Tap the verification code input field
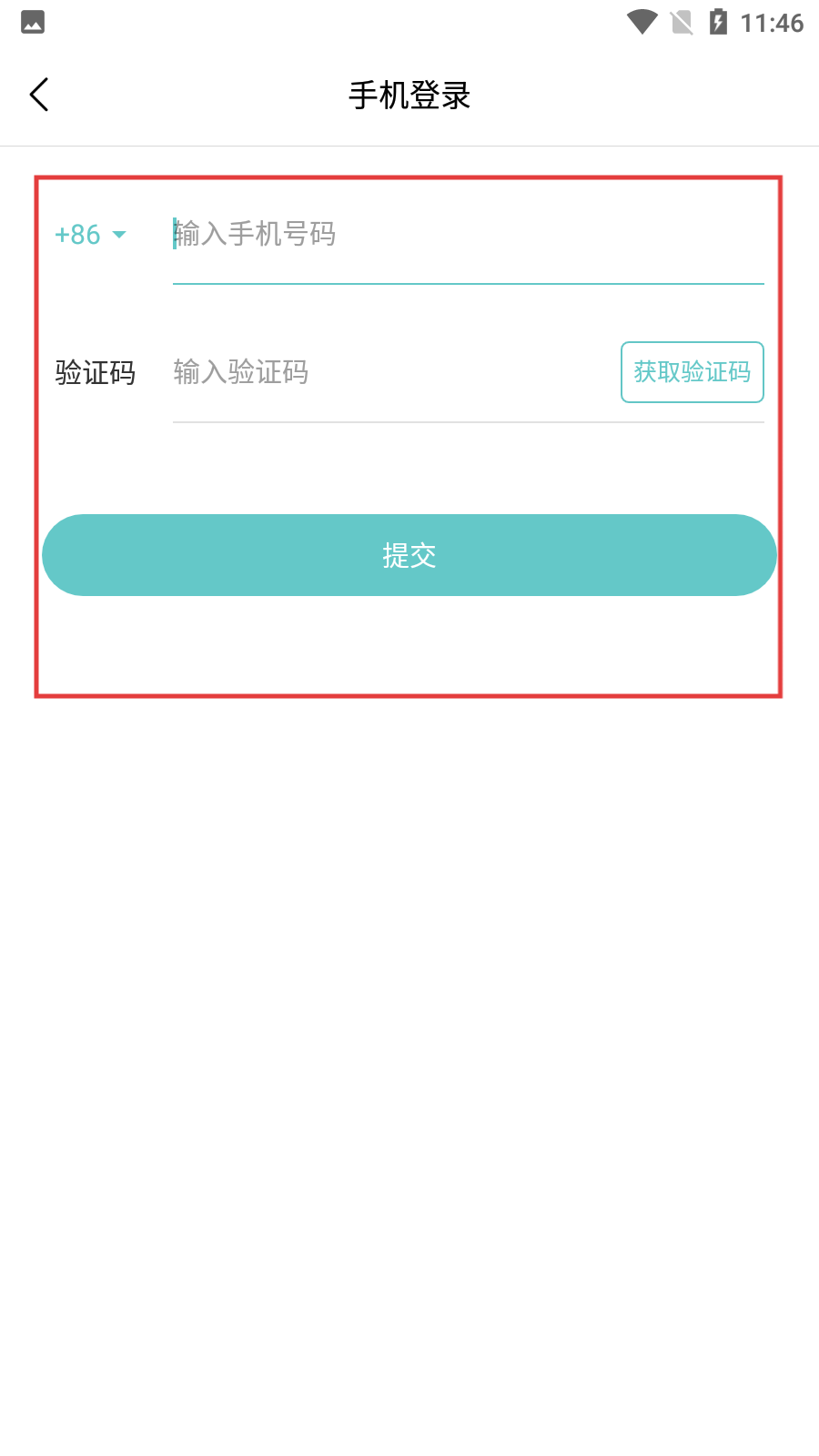This screenshot has width=819, height=1456. [391, 372]
